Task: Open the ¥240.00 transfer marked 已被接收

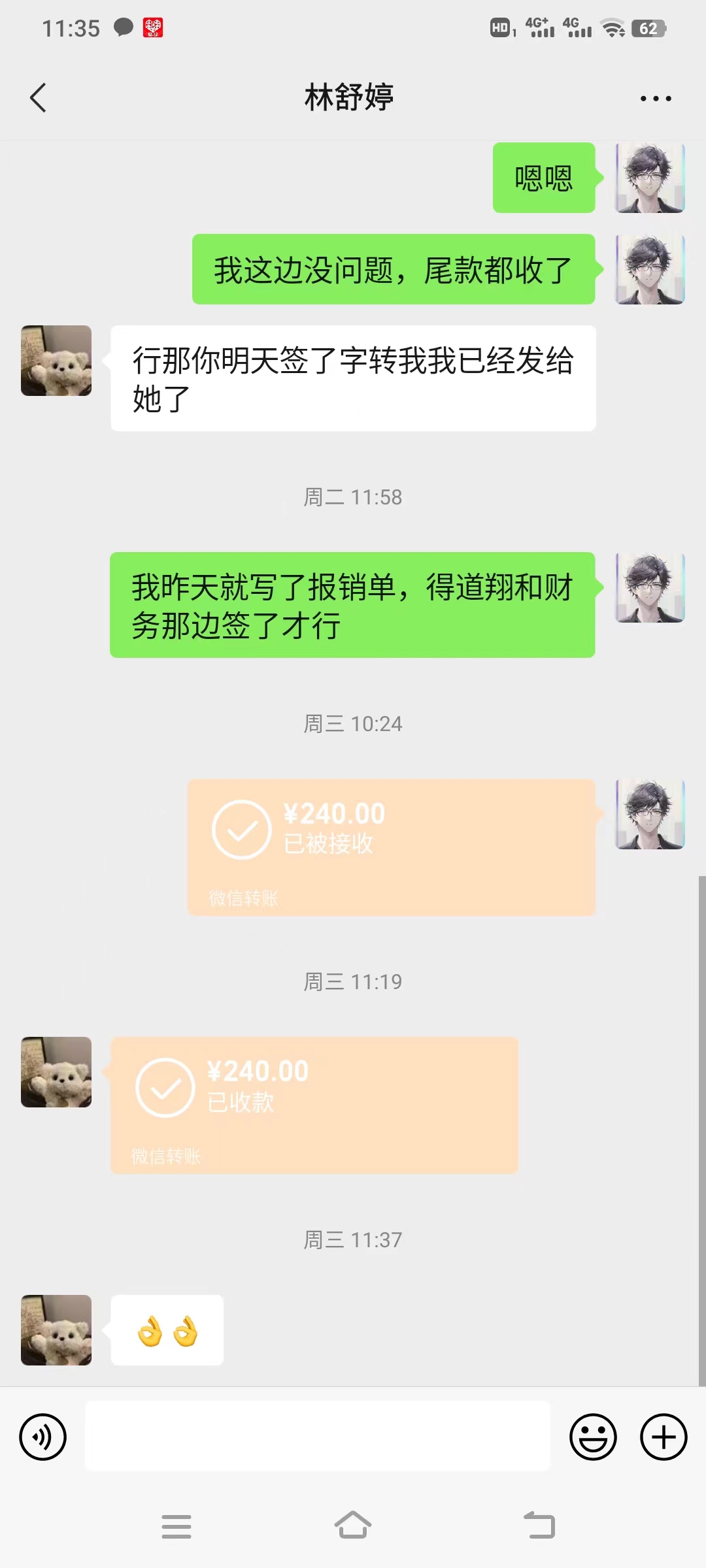Action: (391, 847)
